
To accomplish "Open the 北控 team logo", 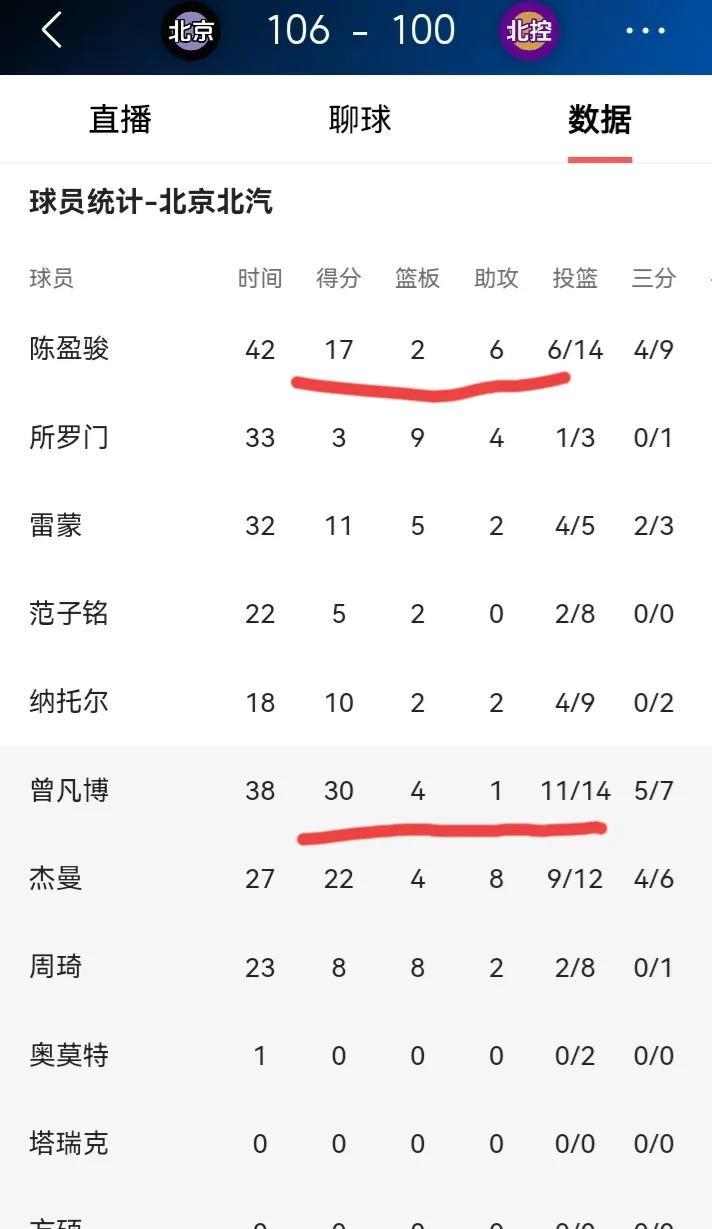I will point(528,31).
